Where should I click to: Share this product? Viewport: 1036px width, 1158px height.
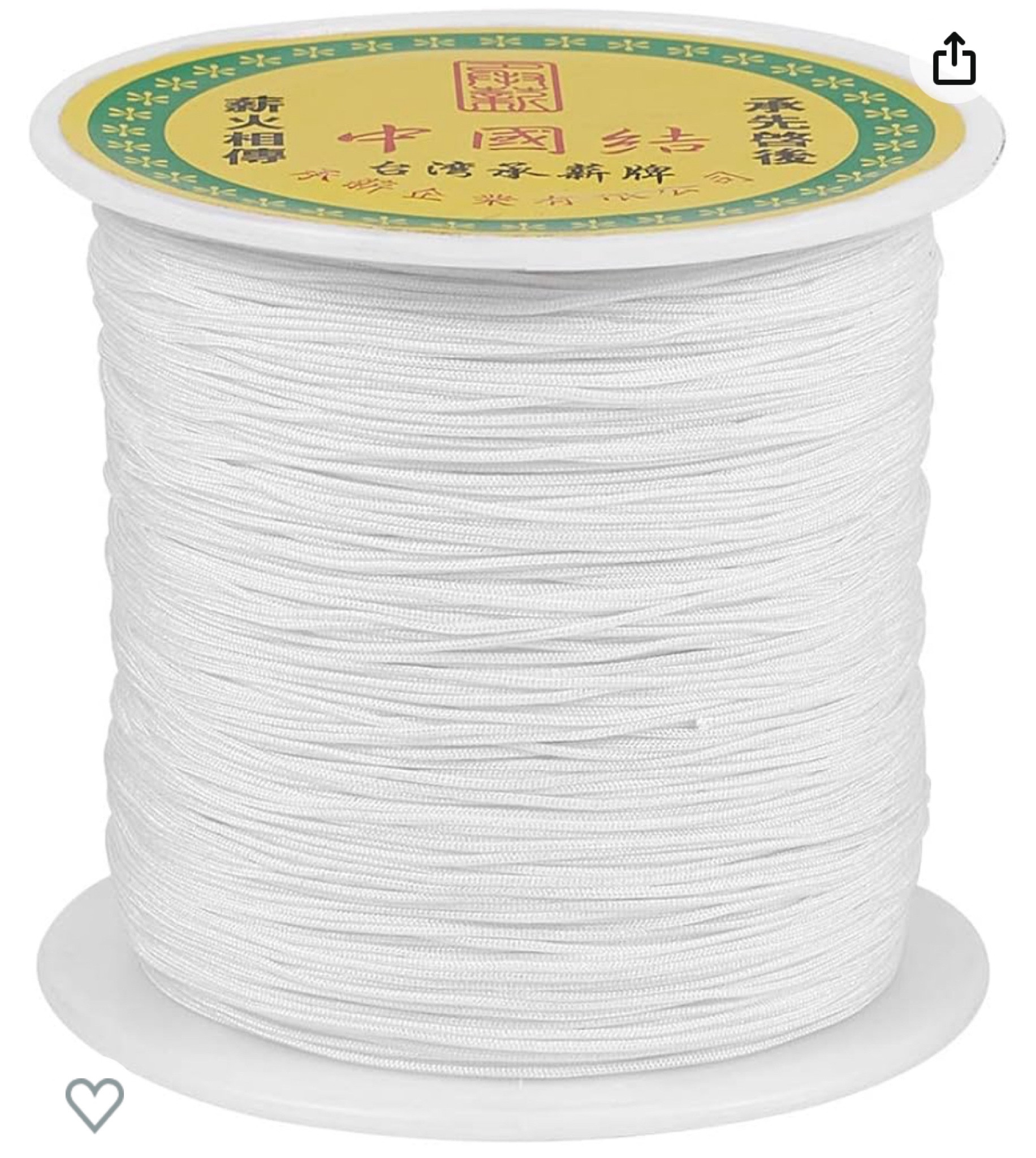(954, 59)
